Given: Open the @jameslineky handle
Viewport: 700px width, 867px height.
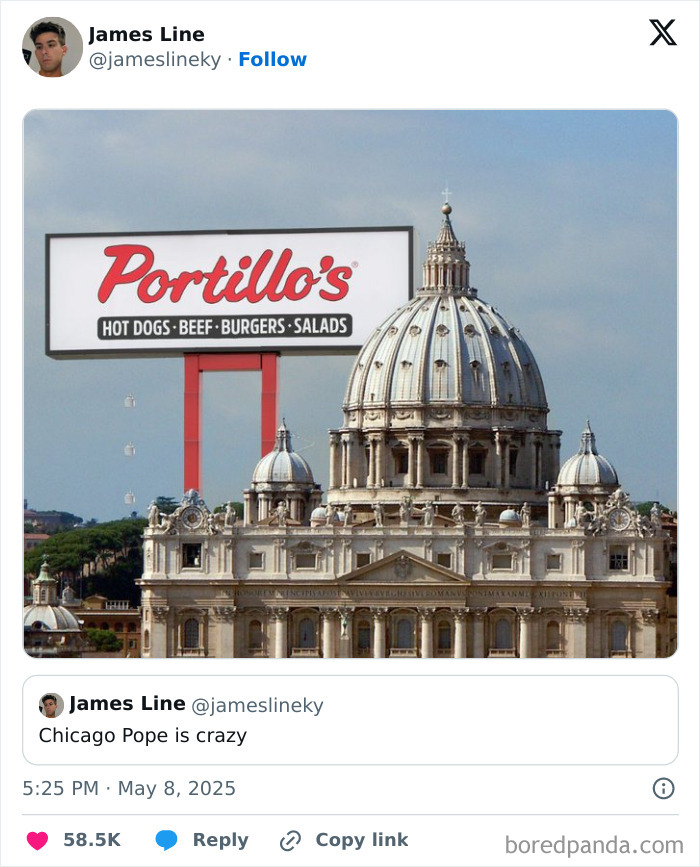Looking at the screenshot, I should (154, 60).
